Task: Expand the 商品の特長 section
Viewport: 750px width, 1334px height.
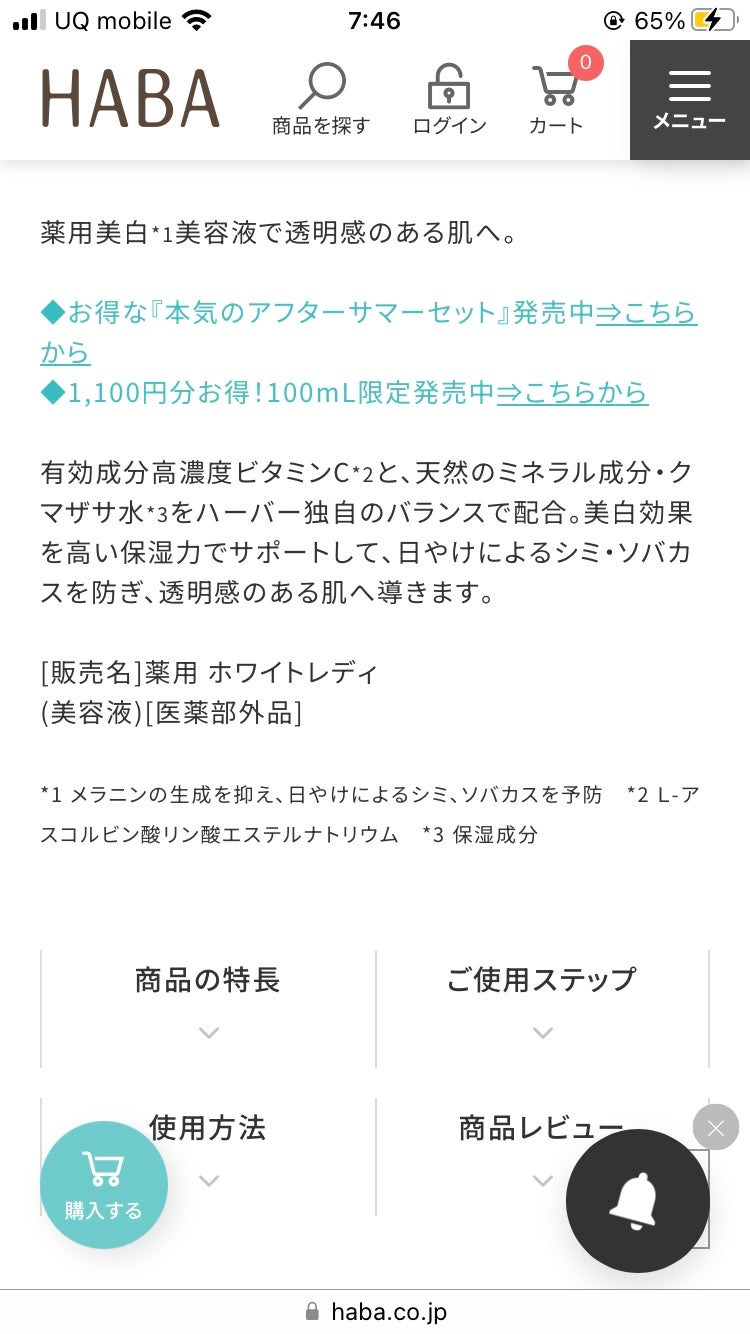Action: point(208,1008)
